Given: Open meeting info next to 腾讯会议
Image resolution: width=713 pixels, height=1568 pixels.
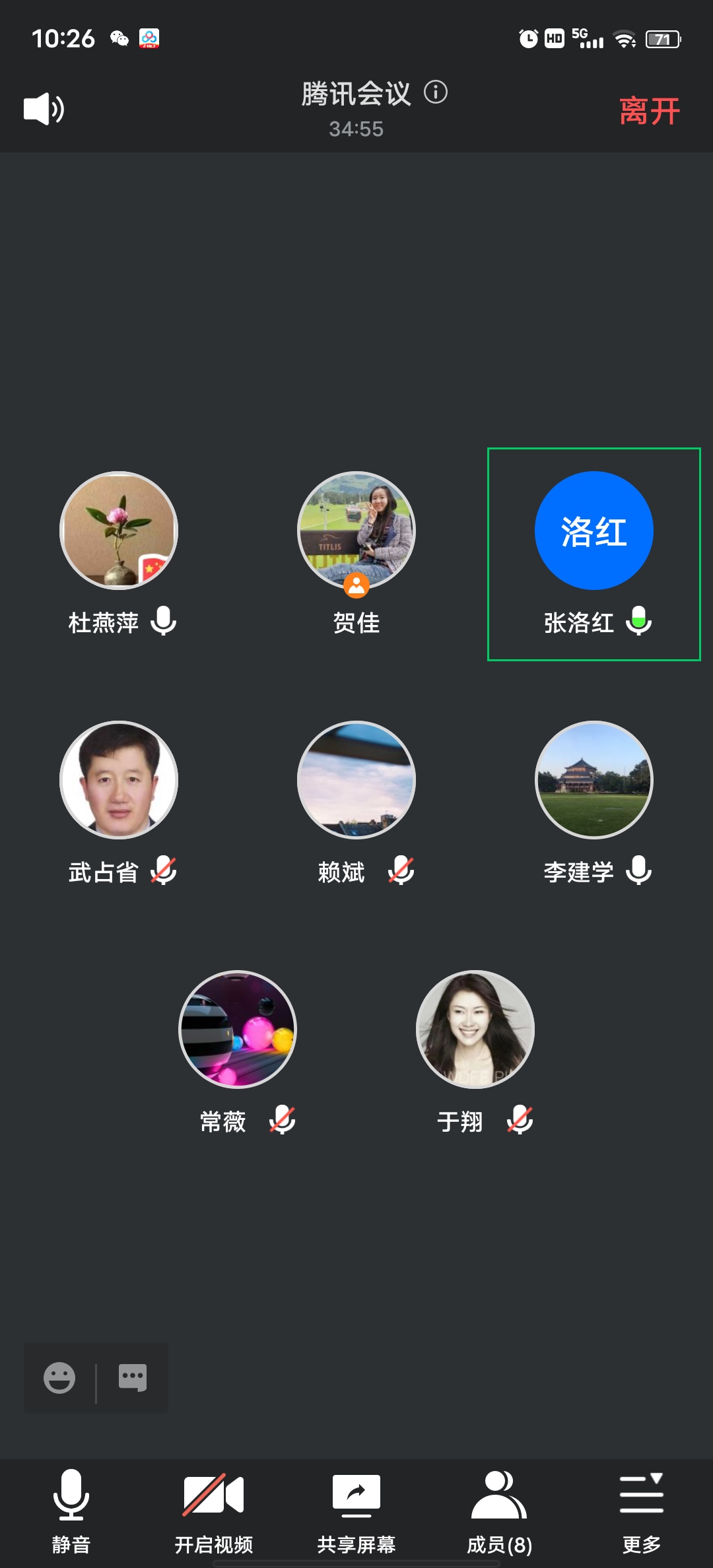Looking at the screenshot, I should [436, 92].
